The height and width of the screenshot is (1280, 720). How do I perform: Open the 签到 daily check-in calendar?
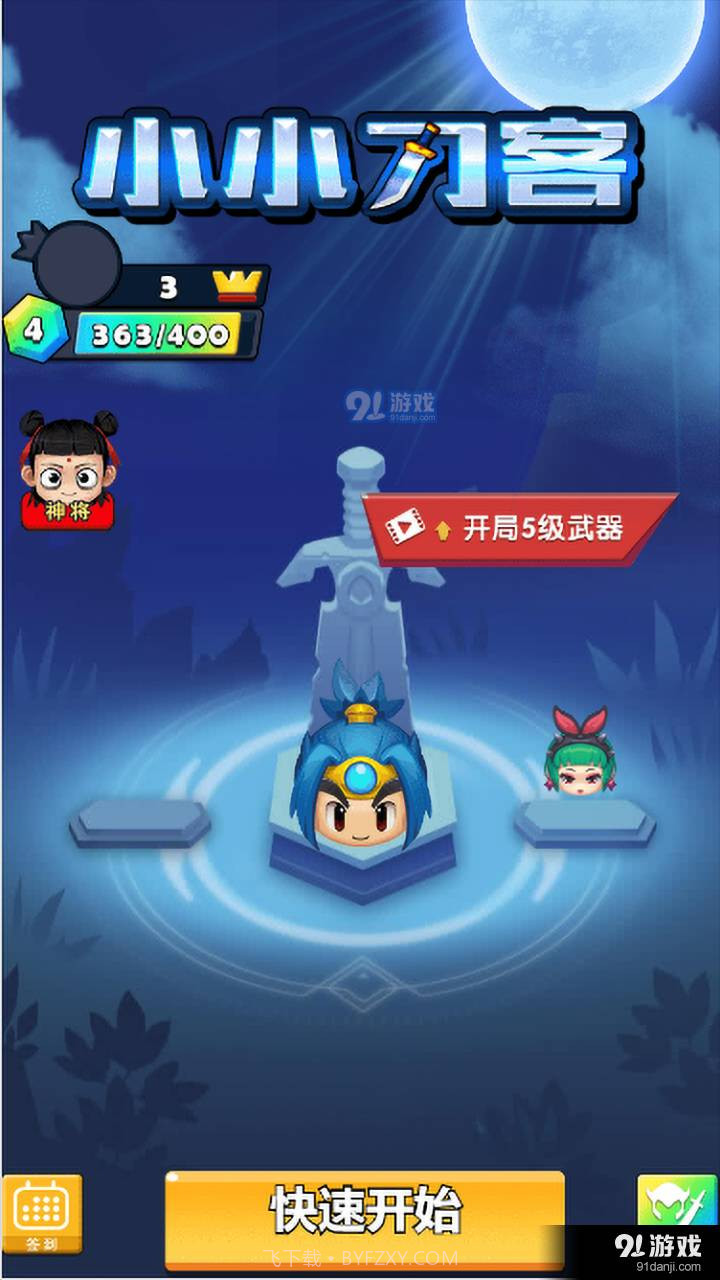(x=42, y=1212)
